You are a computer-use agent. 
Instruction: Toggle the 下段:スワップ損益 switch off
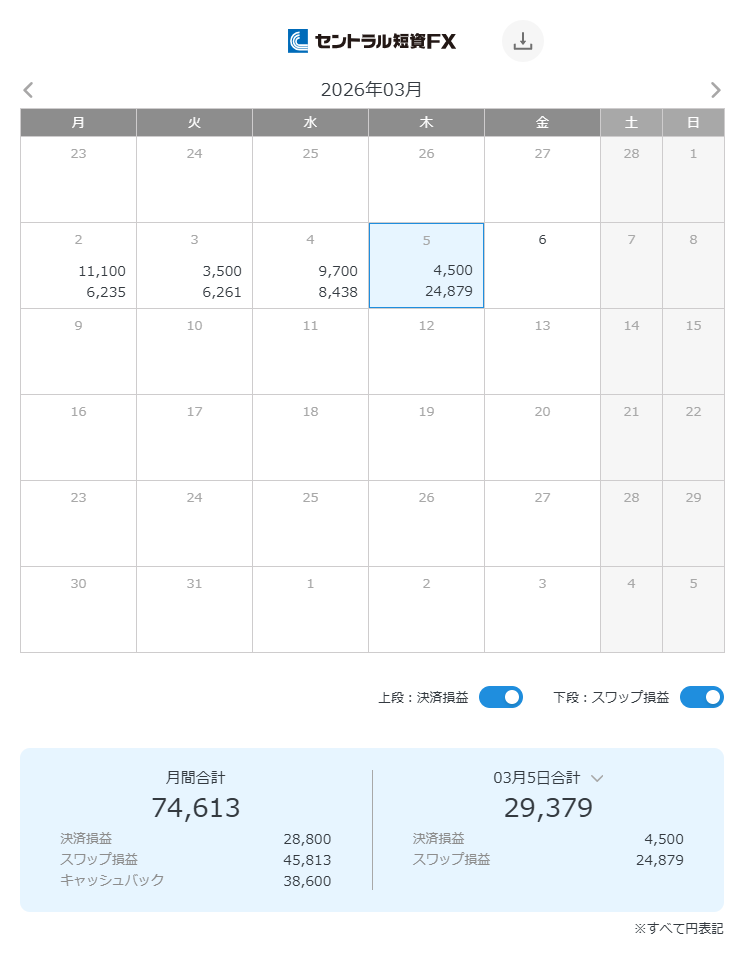tap(701, 697)
